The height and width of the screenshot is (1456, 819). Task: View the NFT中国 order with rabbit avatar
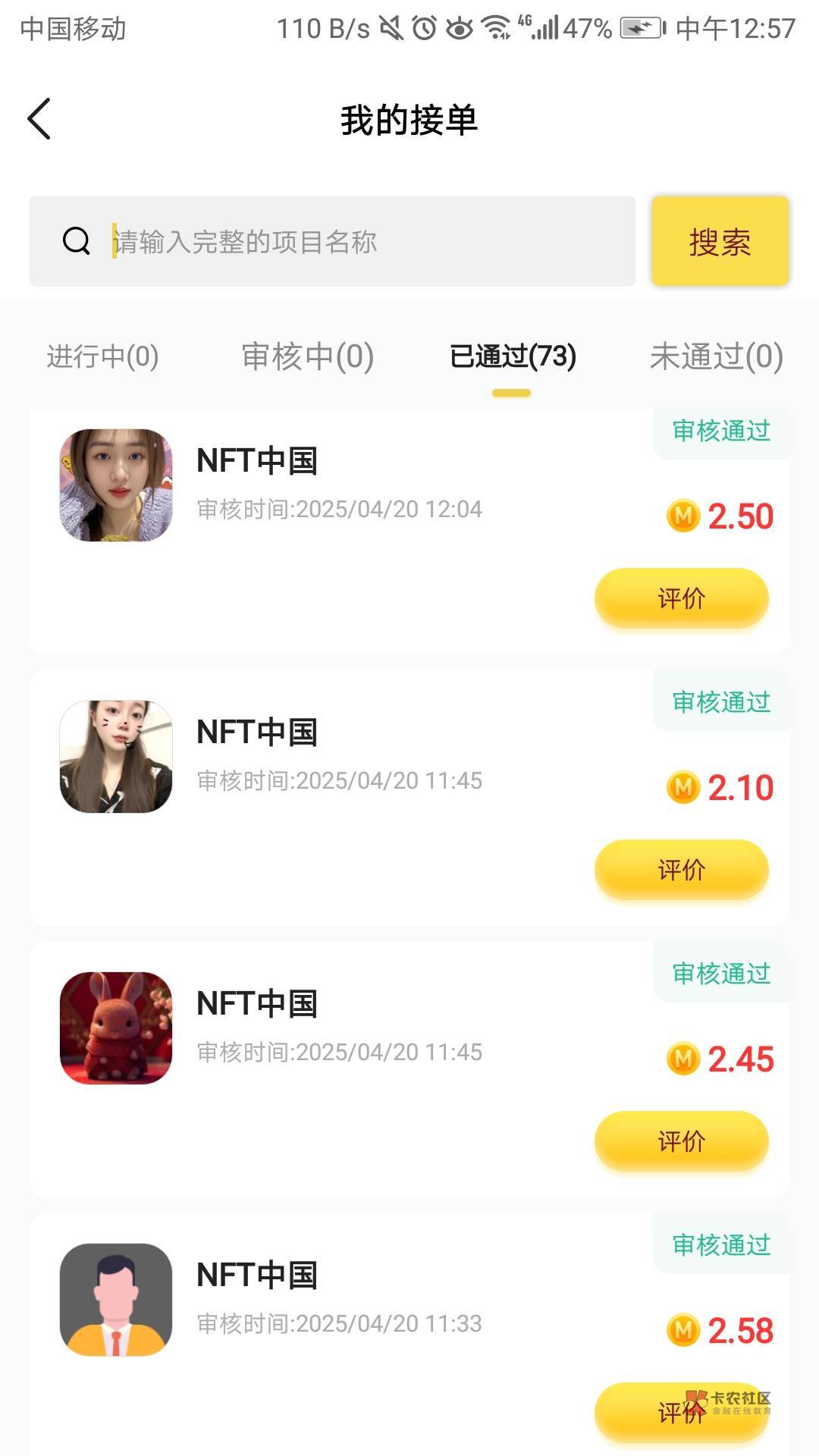point(258,1004)
